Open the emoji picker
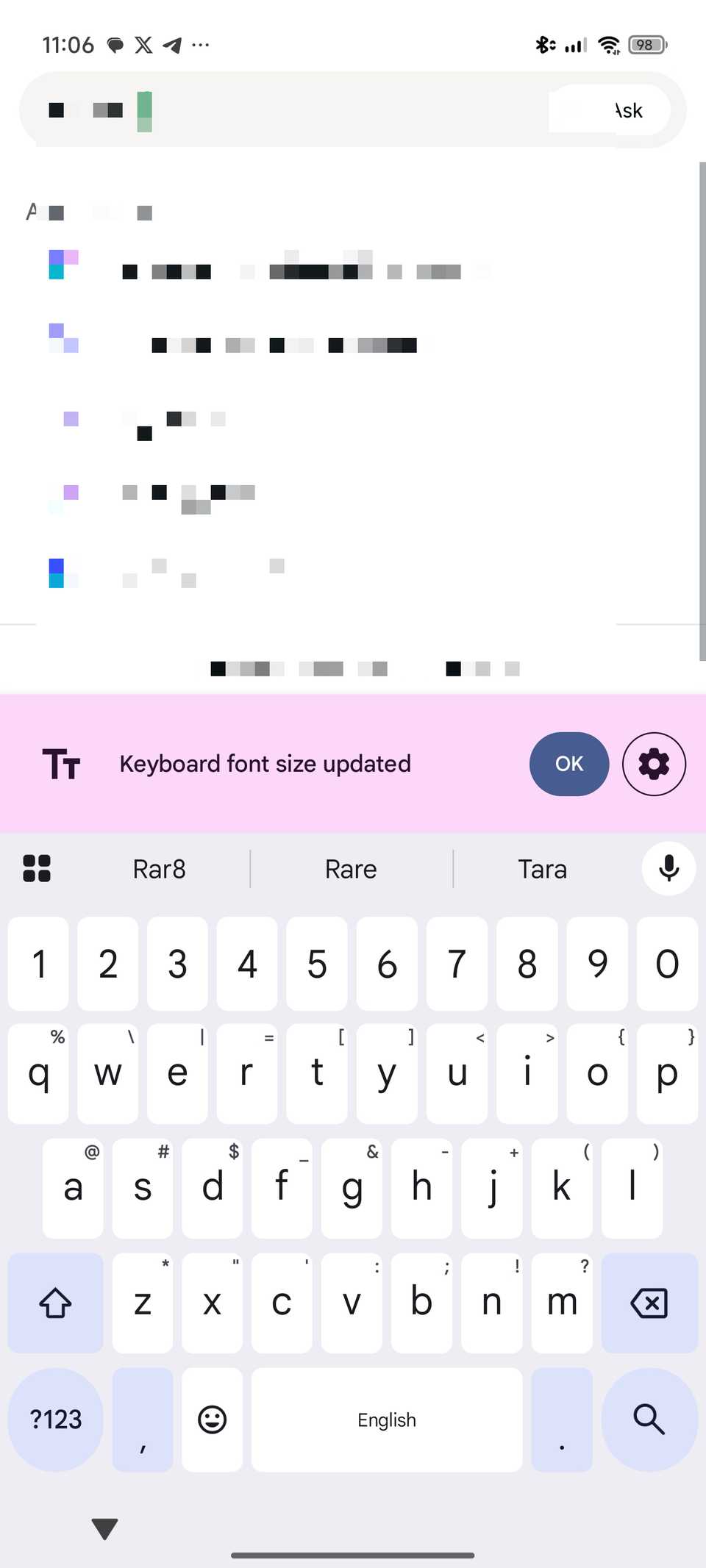The height and width of the screenshot is (1568, 706). tap(212, 1420)
